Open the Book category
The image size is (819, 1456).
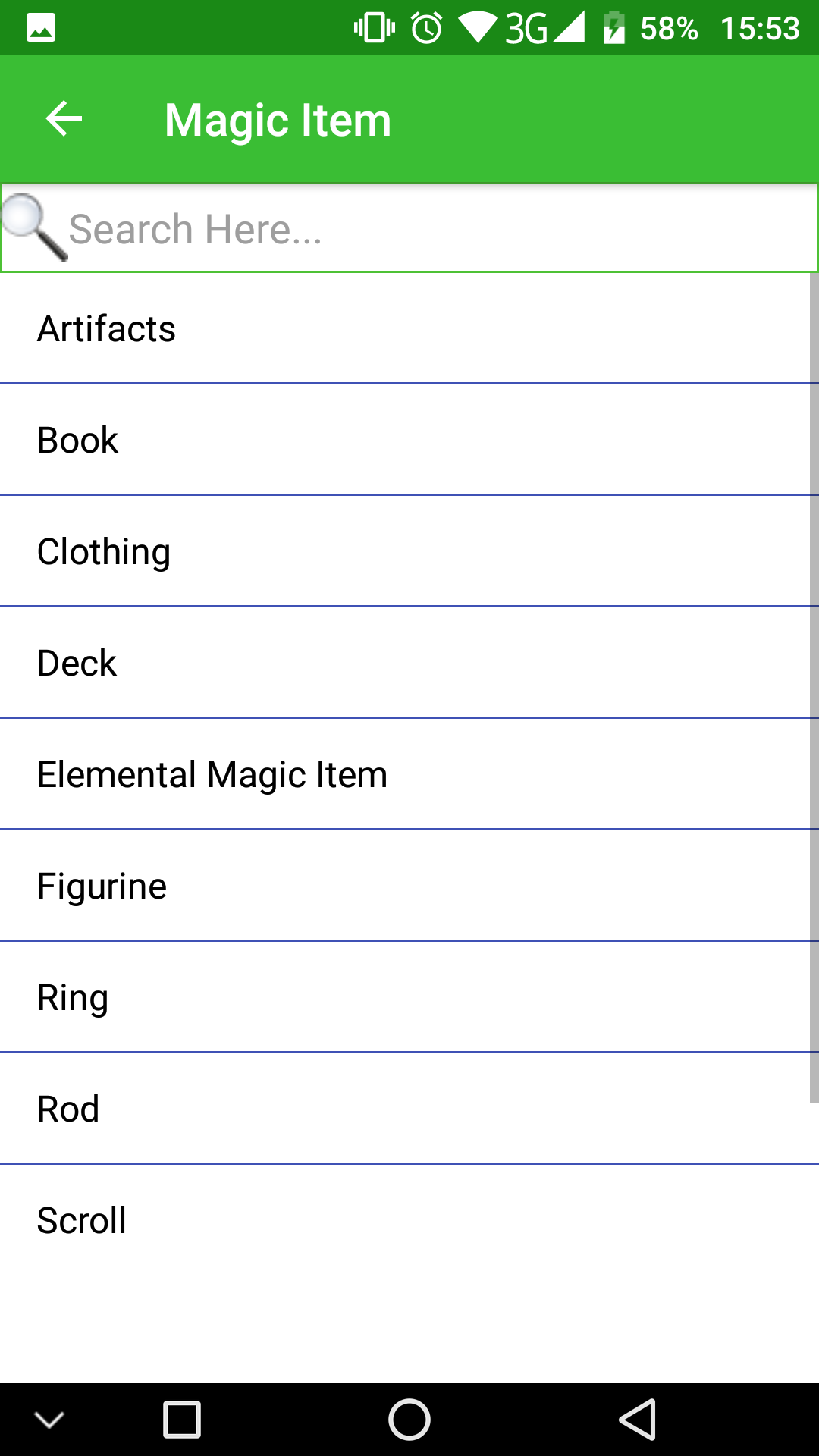coord(409,440)
